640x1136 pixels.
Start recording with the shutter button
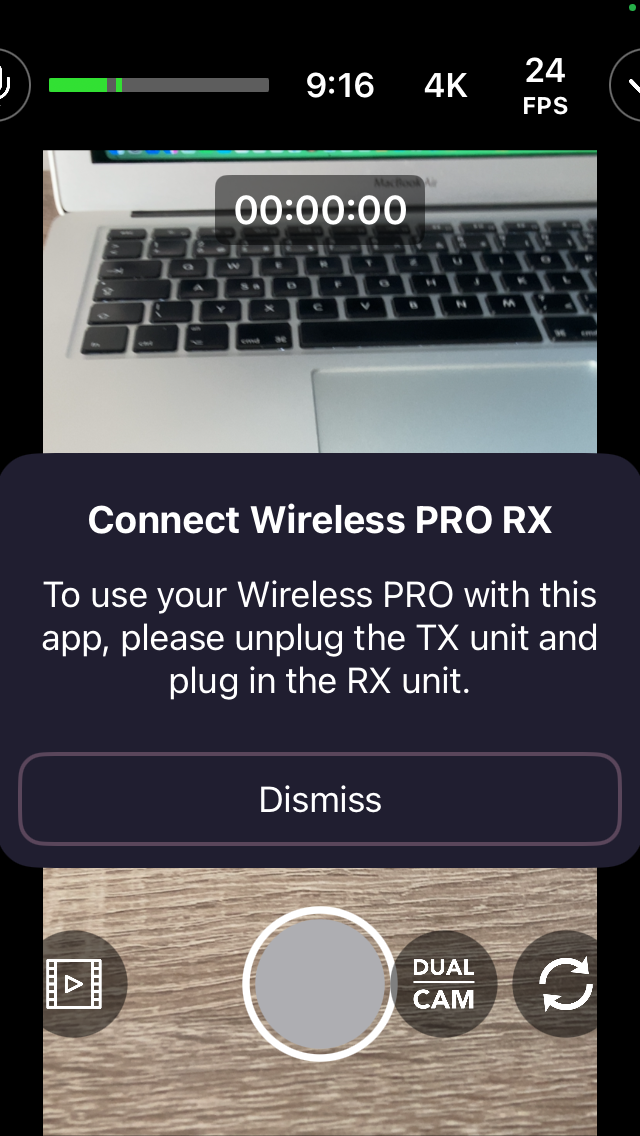click(320, 983)
